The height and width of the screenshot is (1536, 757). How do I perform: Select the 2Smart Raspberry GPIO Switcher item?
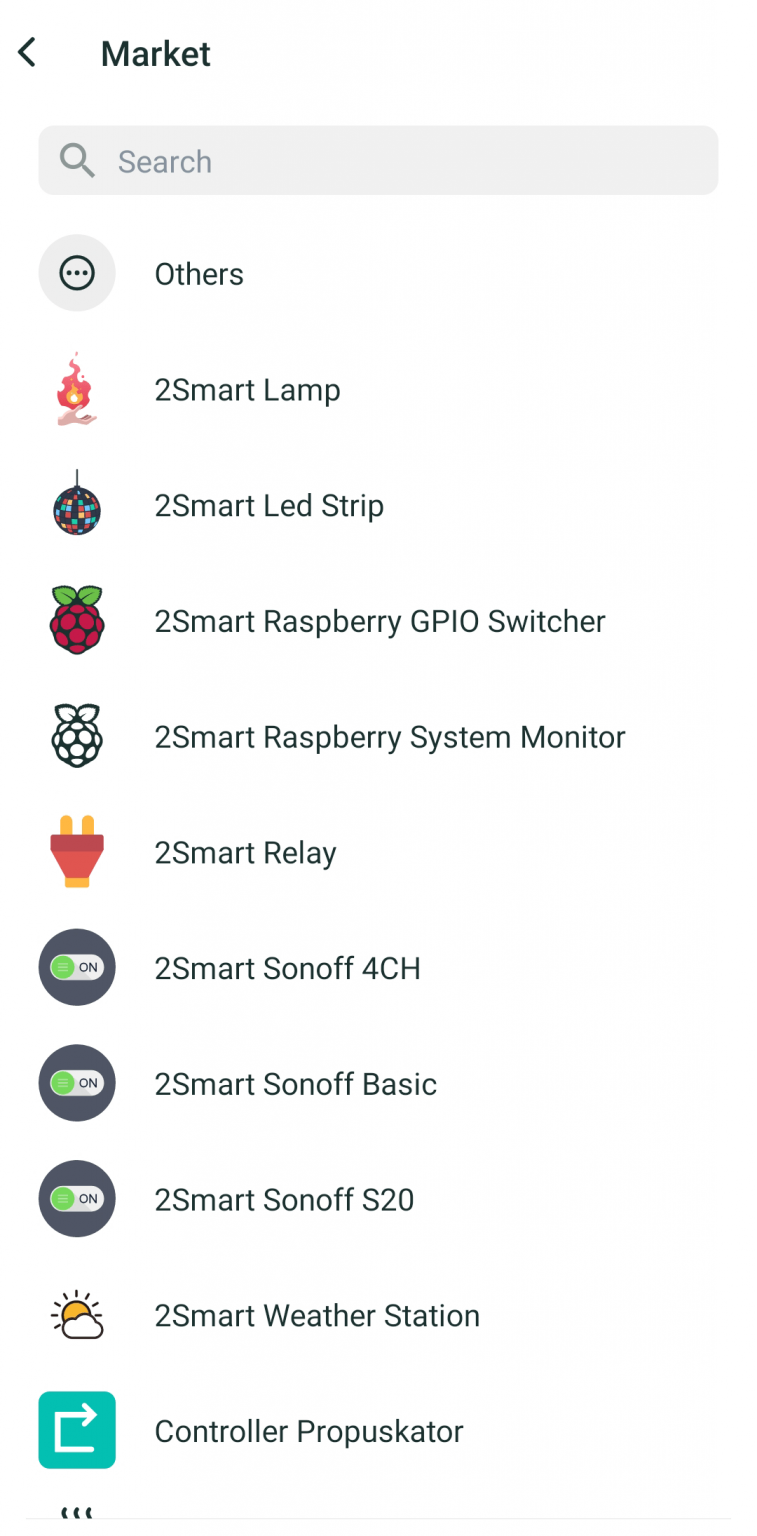click(x=380, y=620)
